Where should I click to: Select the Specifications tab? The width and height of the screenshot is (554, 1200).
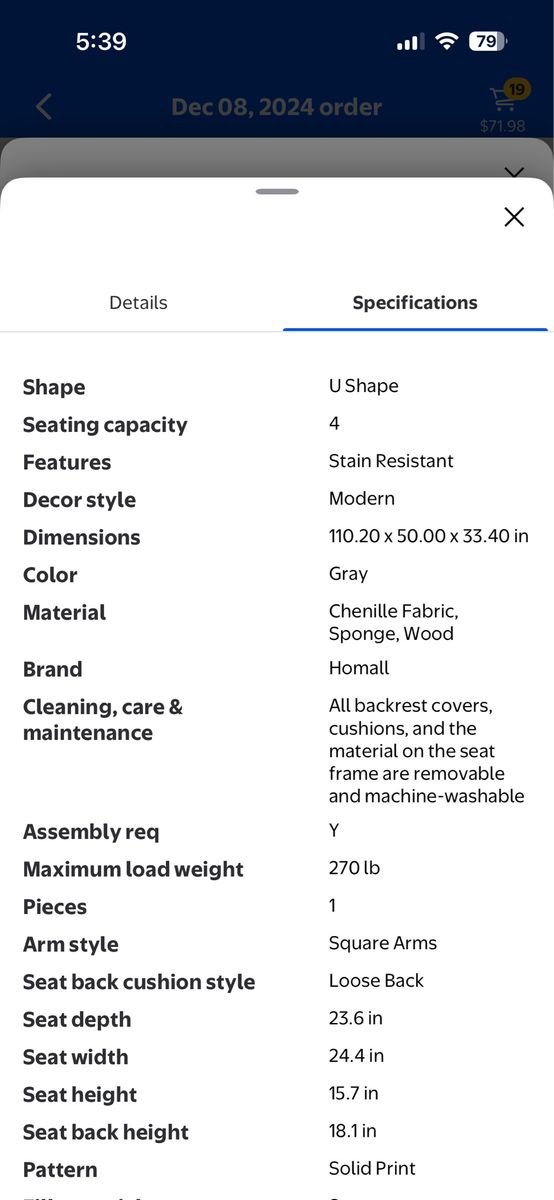pos(415,302)
